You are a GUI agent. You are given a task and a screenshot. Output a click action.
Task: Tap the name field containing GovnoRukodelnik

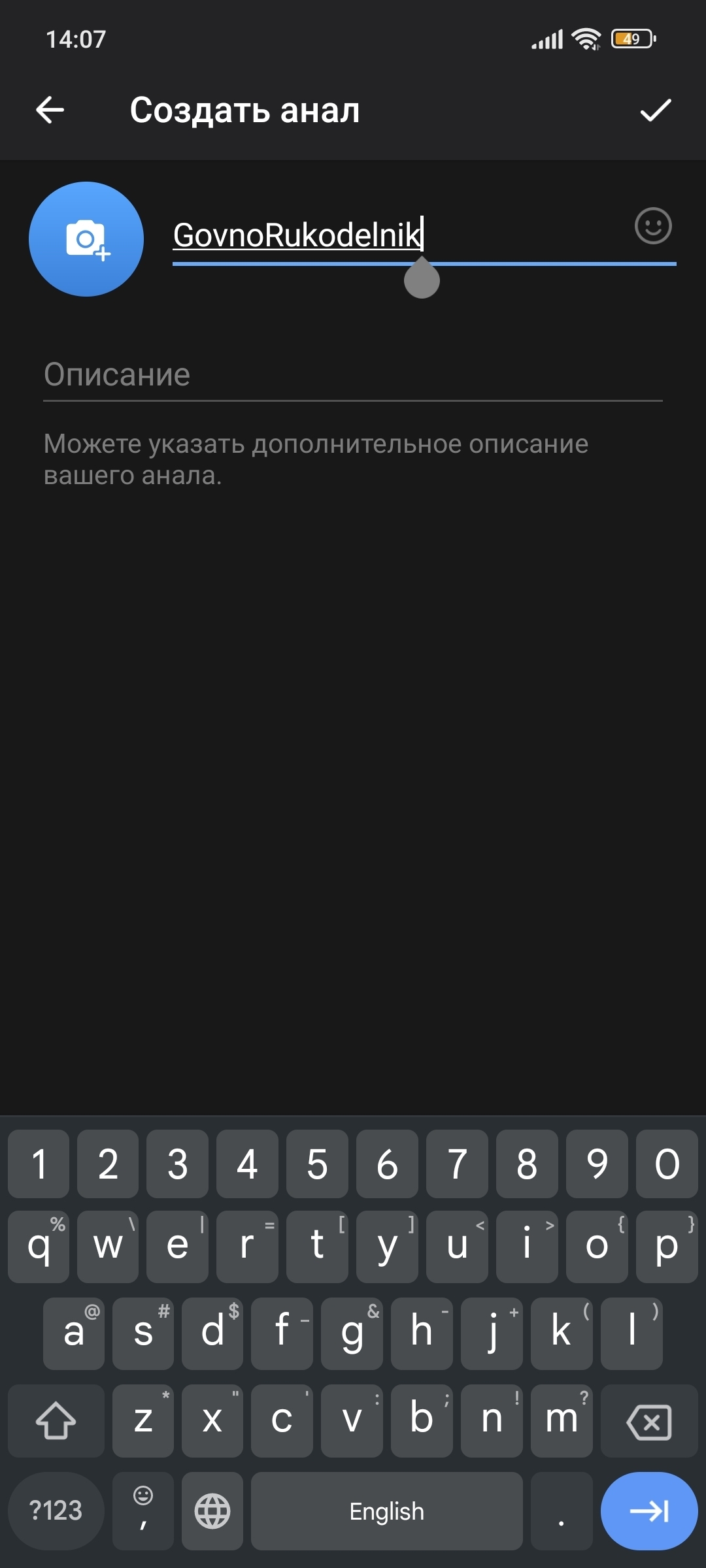click(392, 235)
